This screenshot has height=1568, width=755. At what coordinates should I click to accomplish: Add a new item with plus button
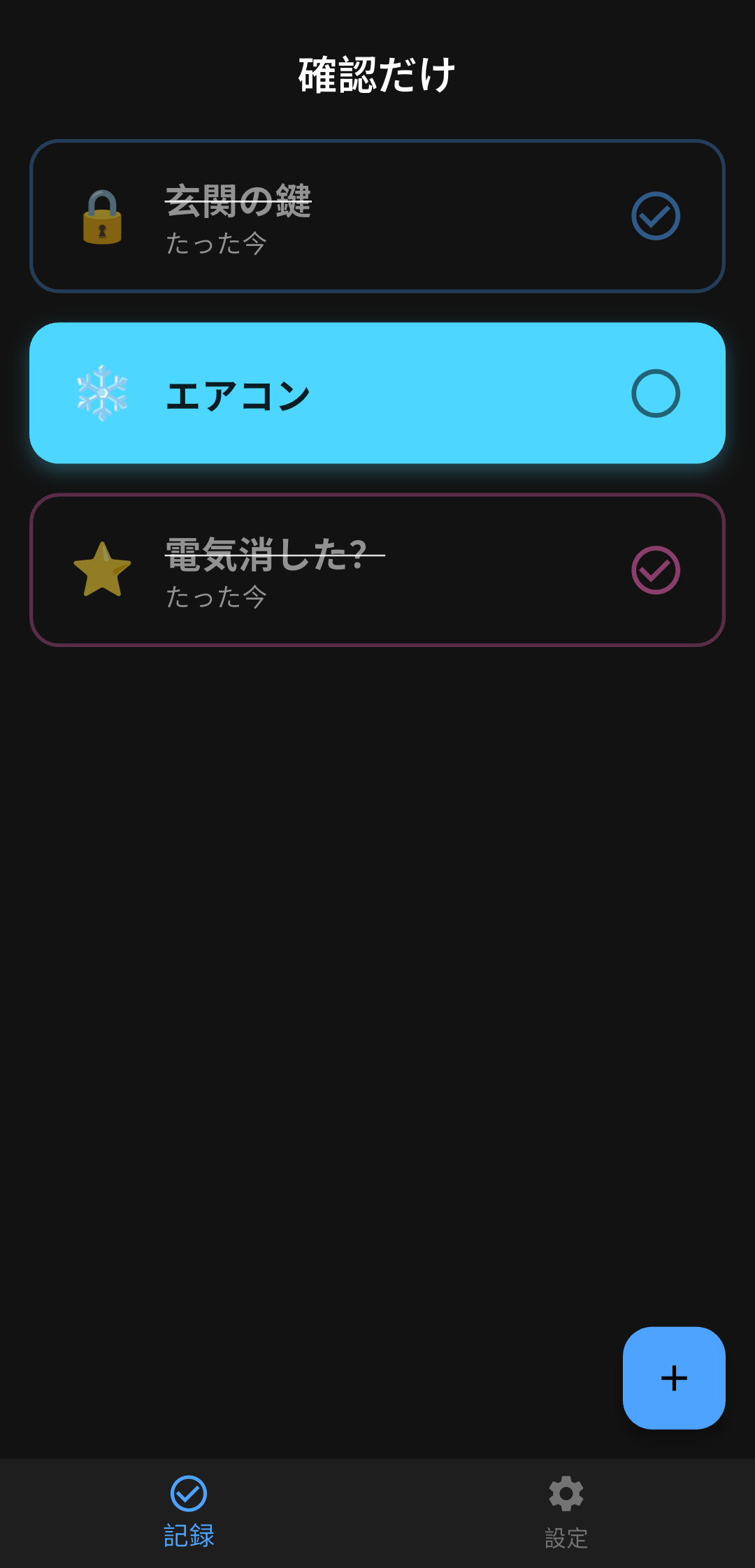[x=673, y=1378]
